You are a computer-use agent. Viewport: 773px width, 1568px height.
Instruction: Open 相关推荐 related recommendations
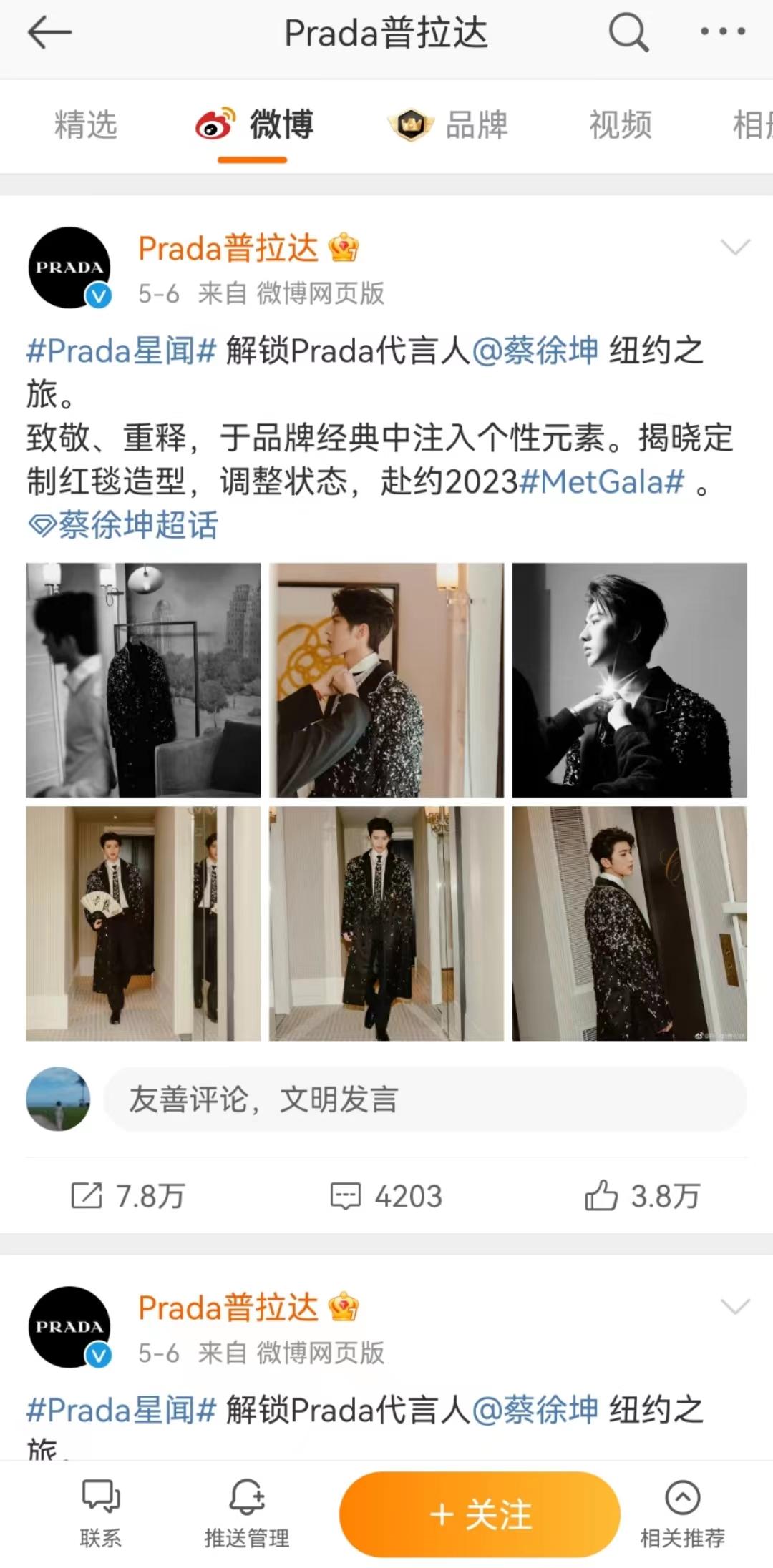682,1514
